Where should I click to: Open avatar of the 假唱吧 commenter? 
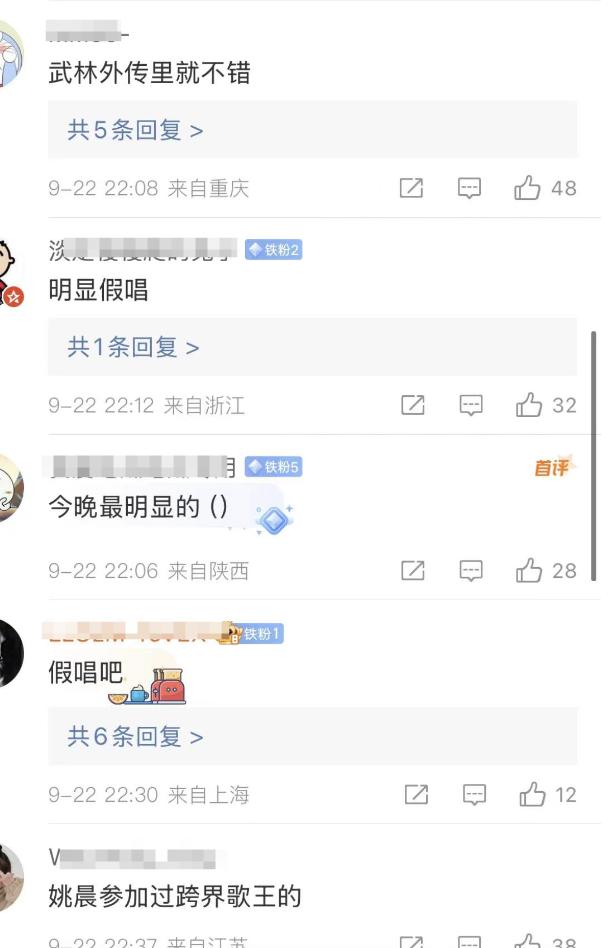[x=8, y=653]
